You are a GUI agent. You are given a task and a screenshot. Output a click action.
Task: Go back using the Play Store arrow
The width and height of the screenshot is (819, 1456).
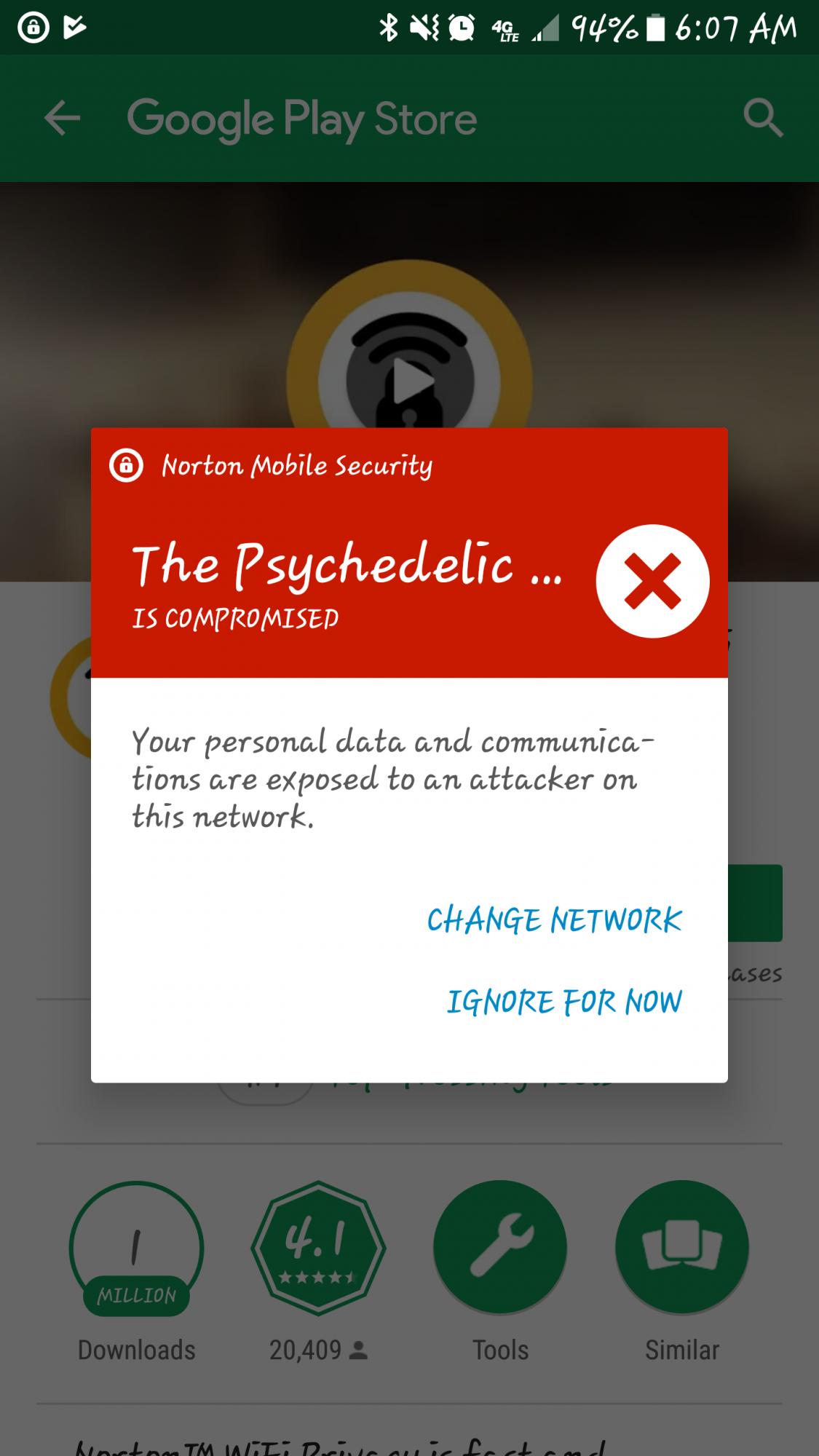pyautogui.click(x=62, y=119)
